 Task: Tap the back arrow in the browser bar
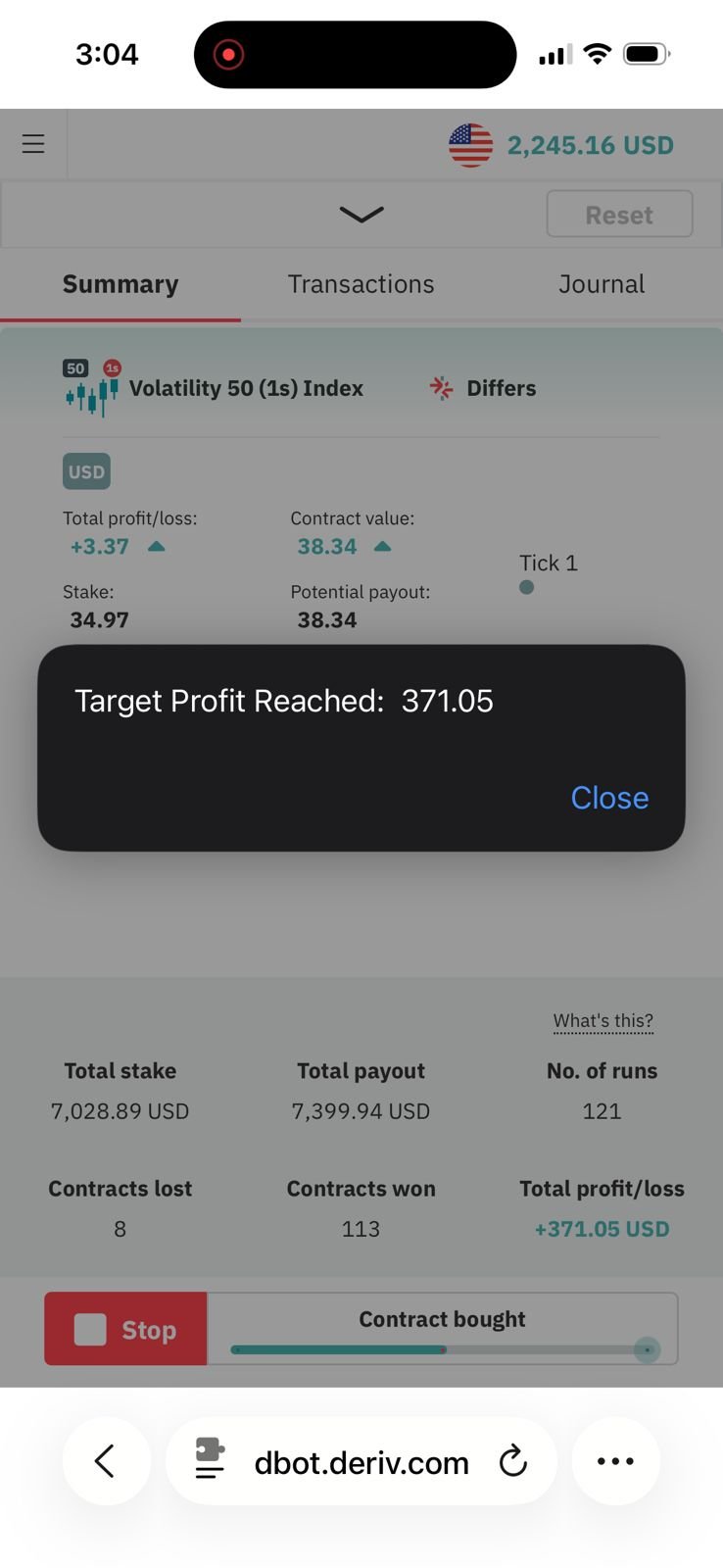point(106,1461)
